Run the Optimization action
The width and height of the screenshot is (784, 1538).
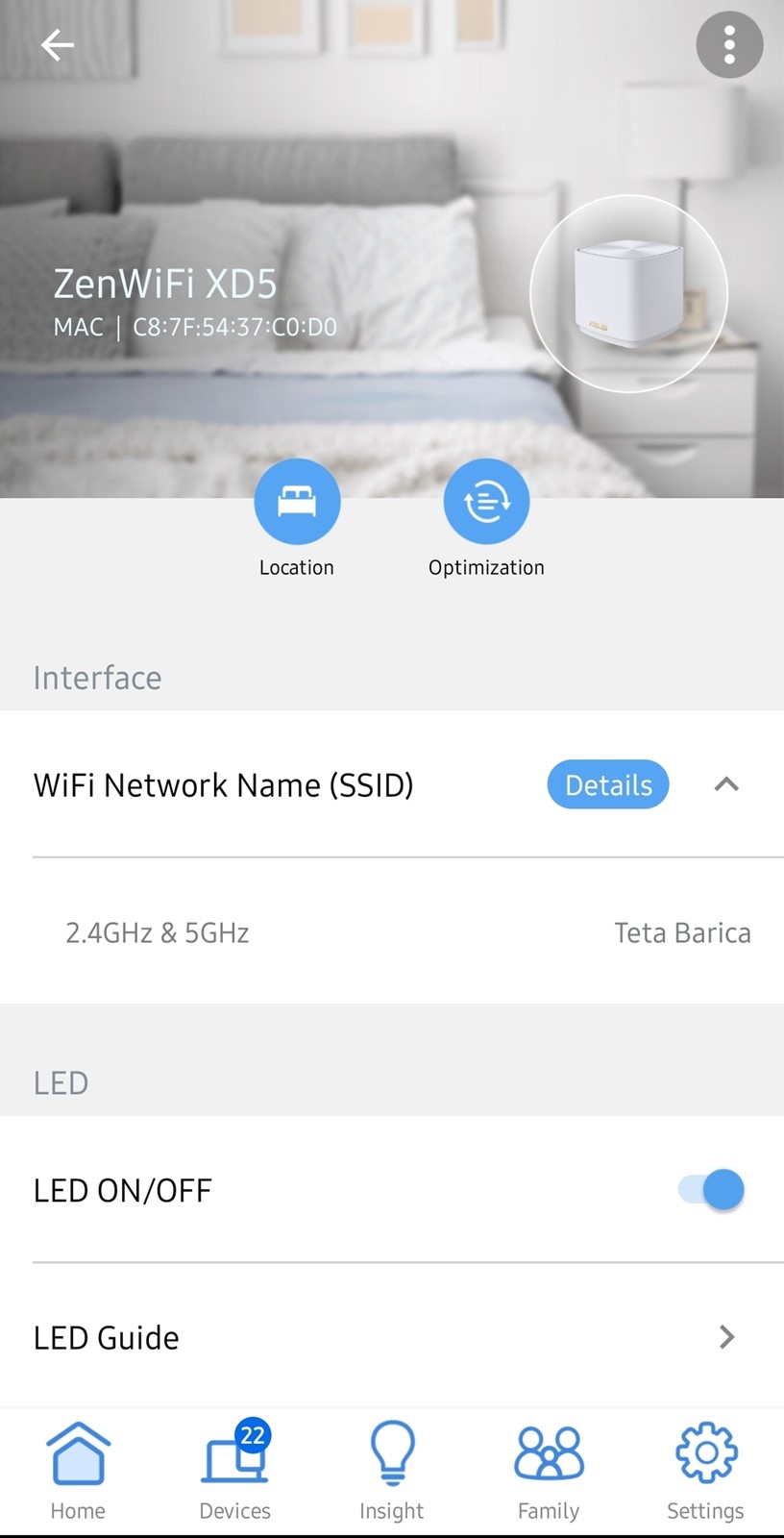click(x=486, y=502)
